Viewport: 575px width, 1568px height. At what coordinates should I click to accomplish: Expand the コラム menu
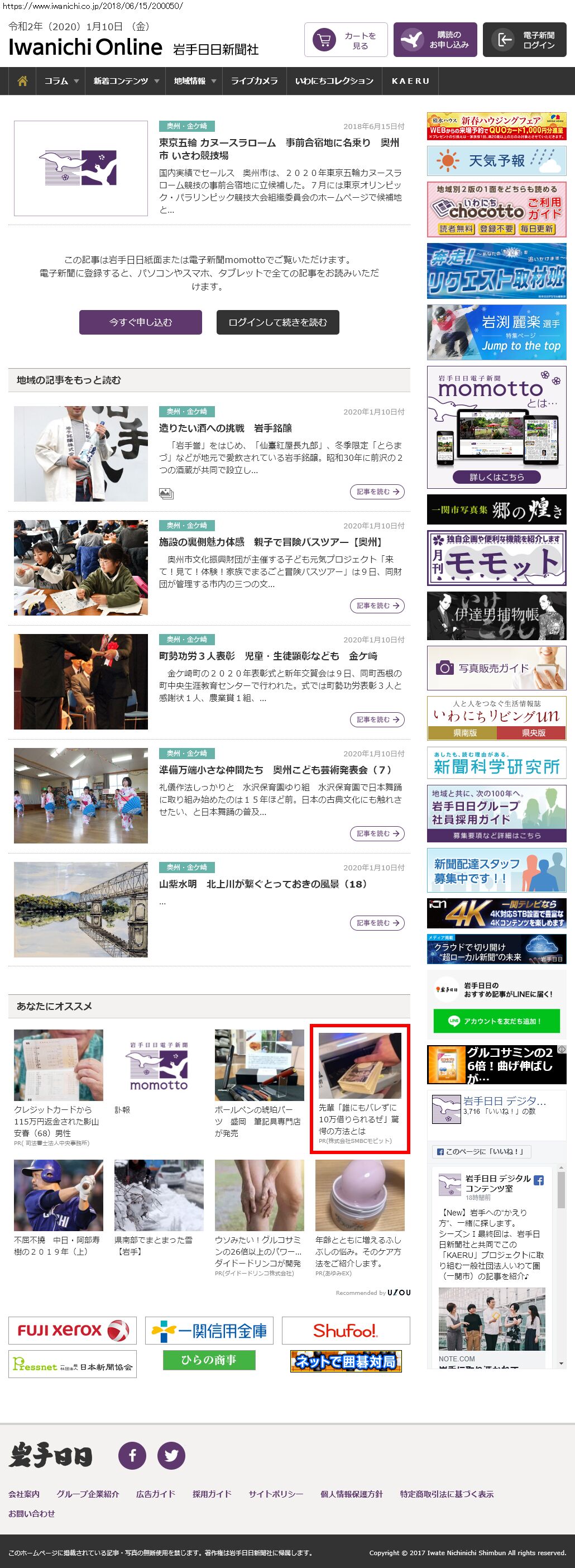61,81
